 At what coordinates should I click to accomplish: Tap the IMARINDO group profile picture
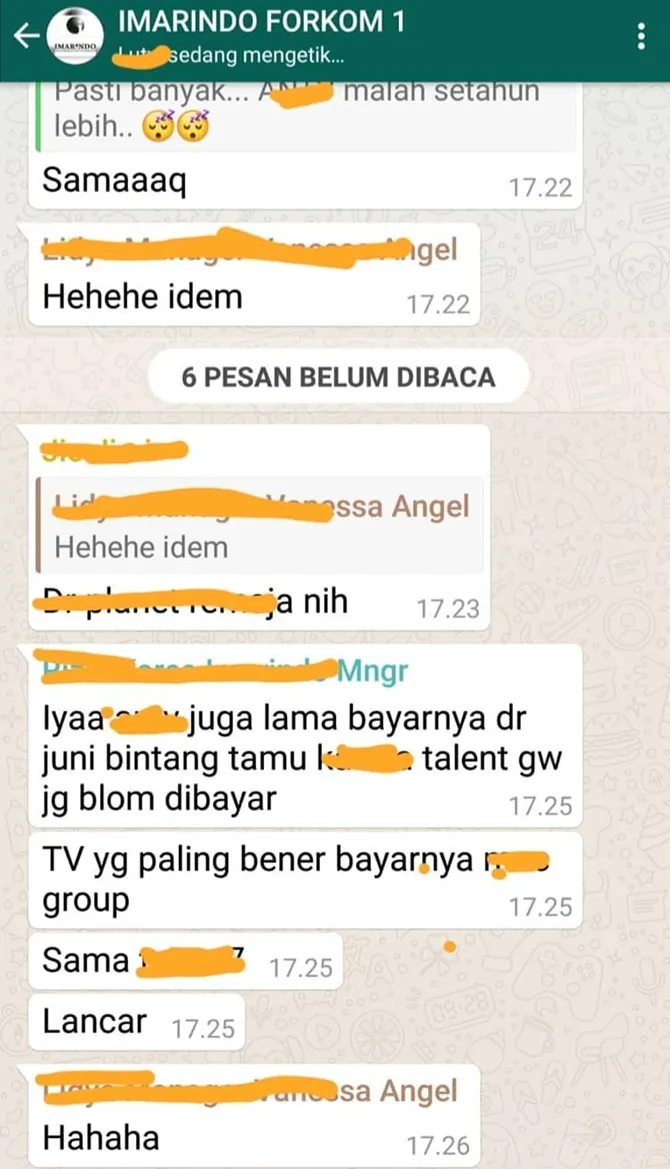click(x=75, y=40)
